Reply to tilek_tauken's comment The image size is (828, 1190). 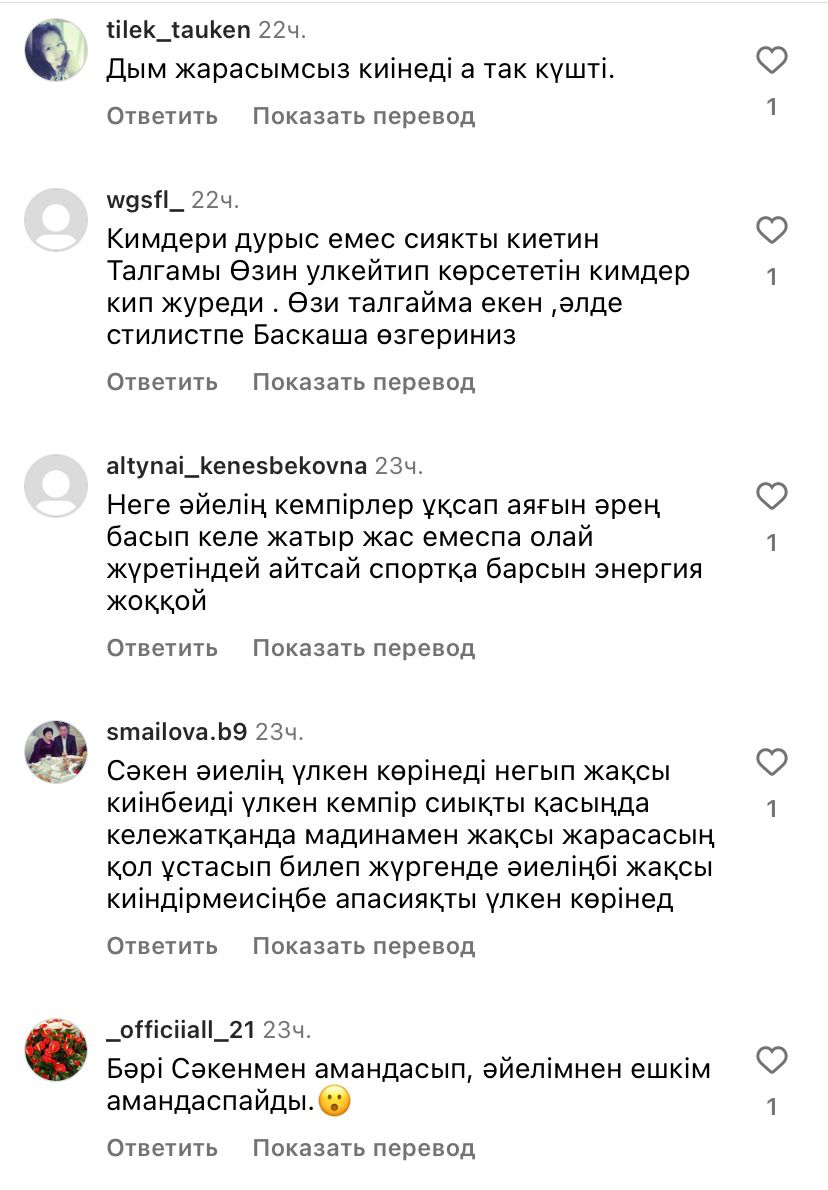[x=162, y=116]
